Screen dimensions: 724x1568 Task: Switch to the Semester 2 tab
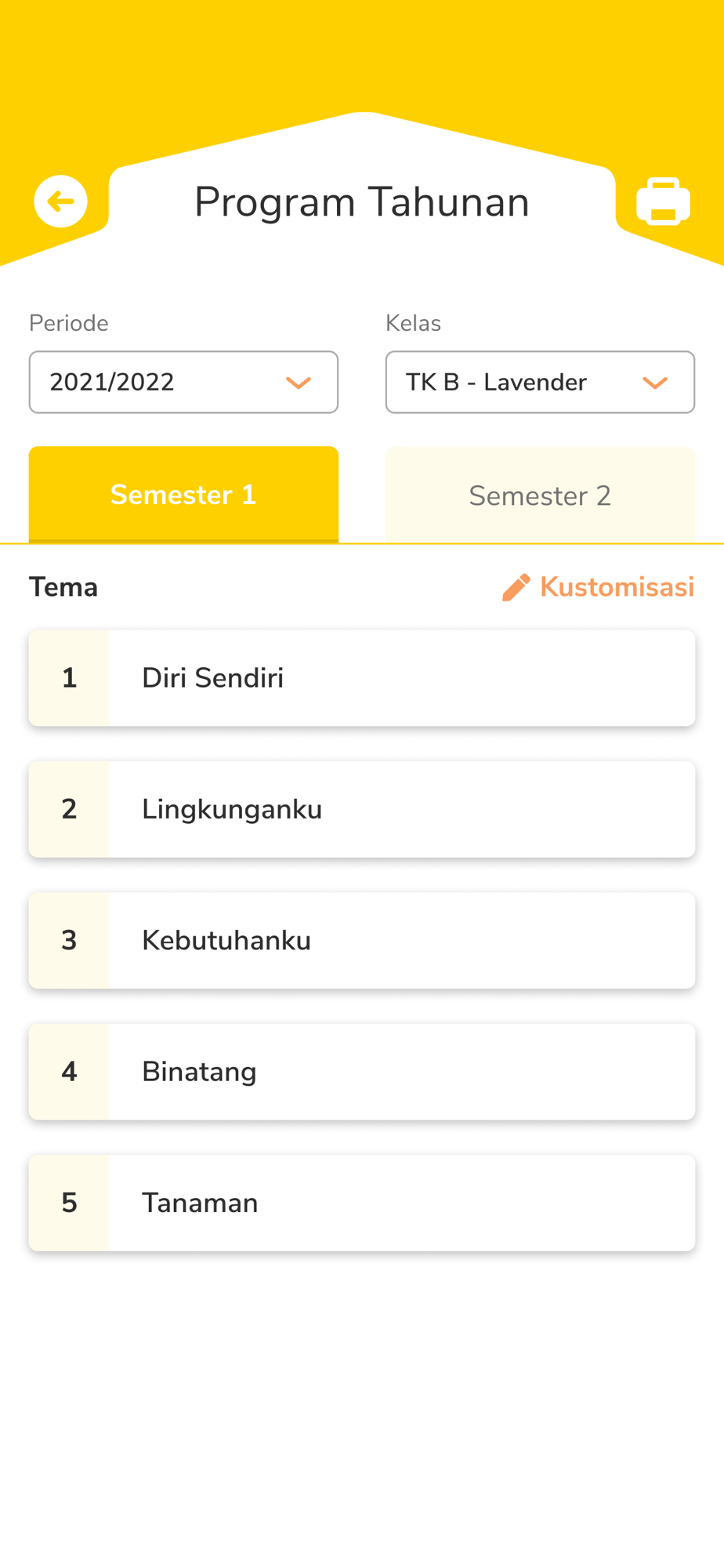pos(540,495)
